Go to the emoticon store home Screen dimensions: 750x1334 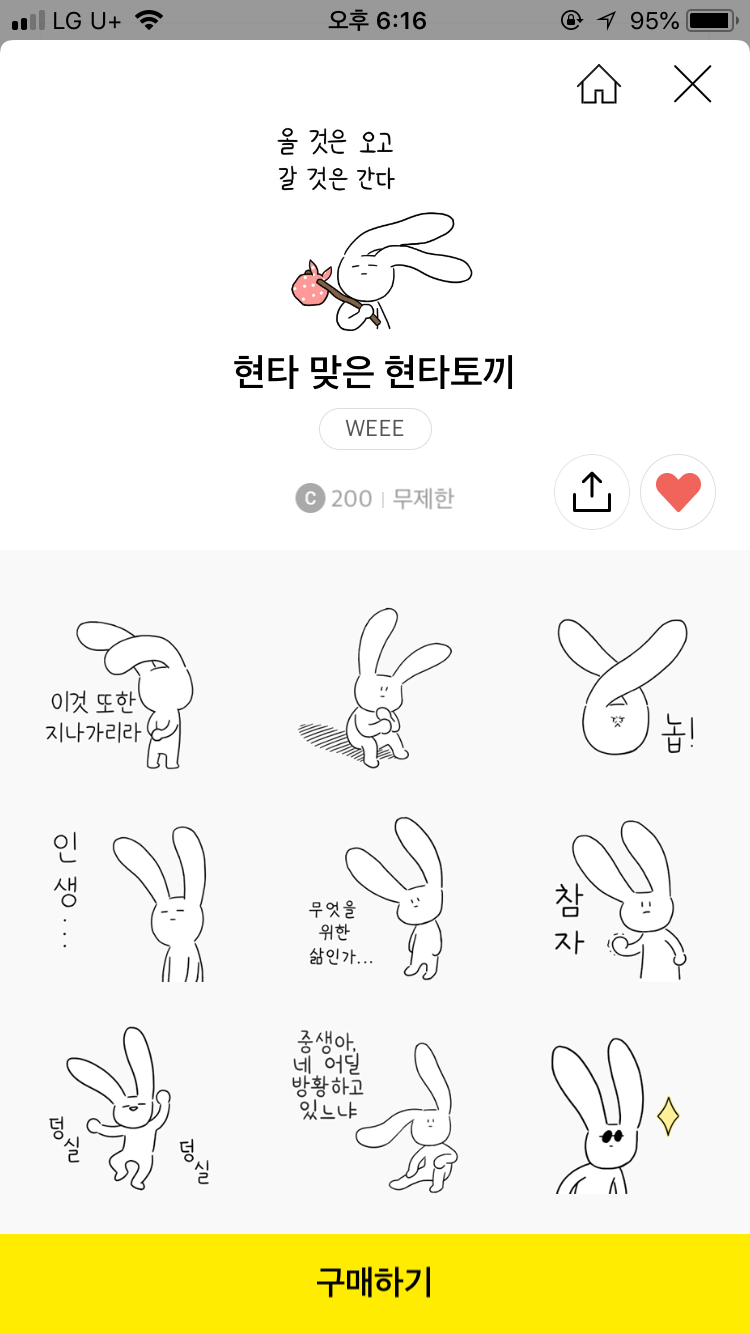pos(599,84)
